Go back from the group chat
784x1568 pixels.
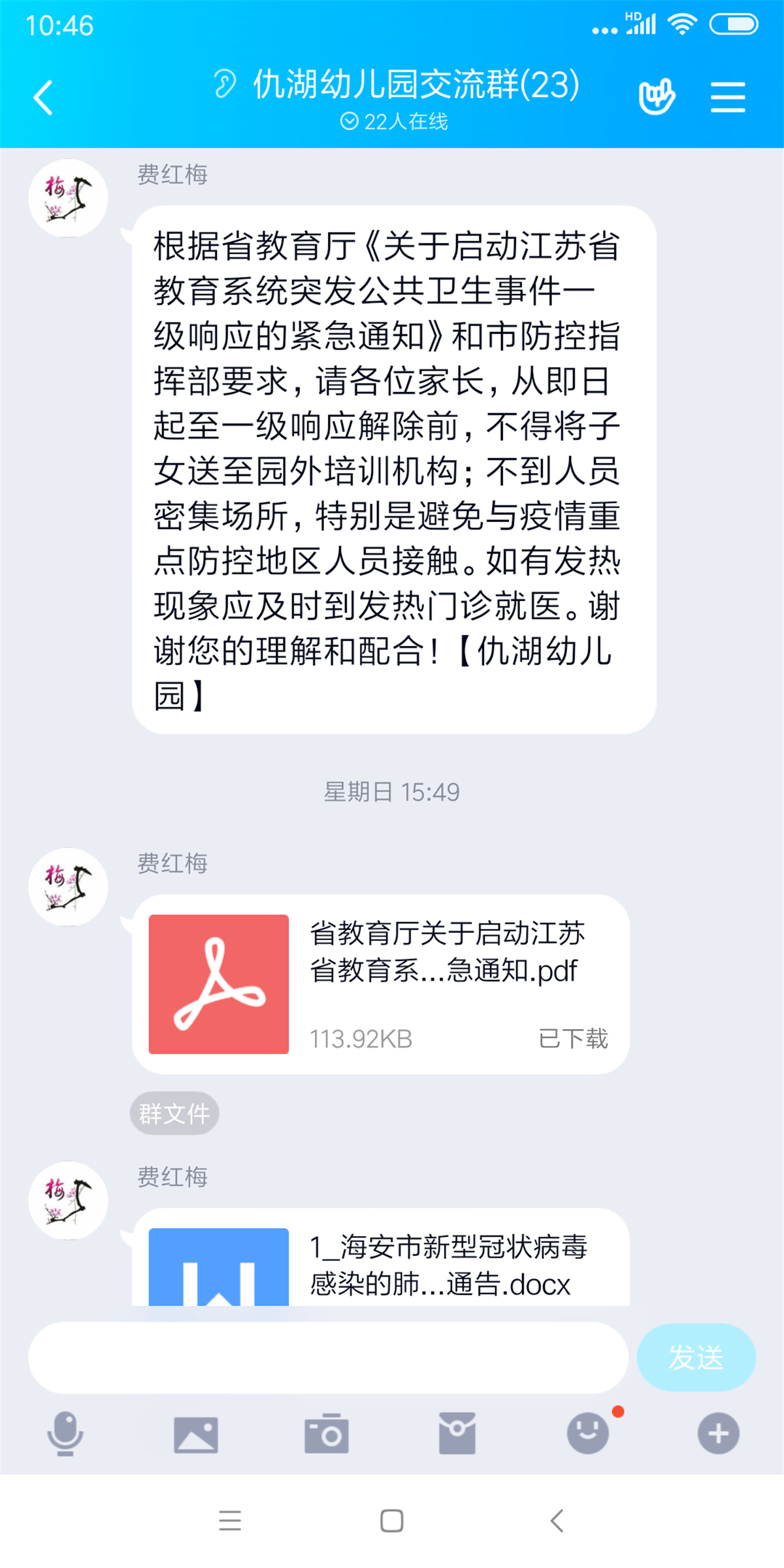click(x=43, y=98)
